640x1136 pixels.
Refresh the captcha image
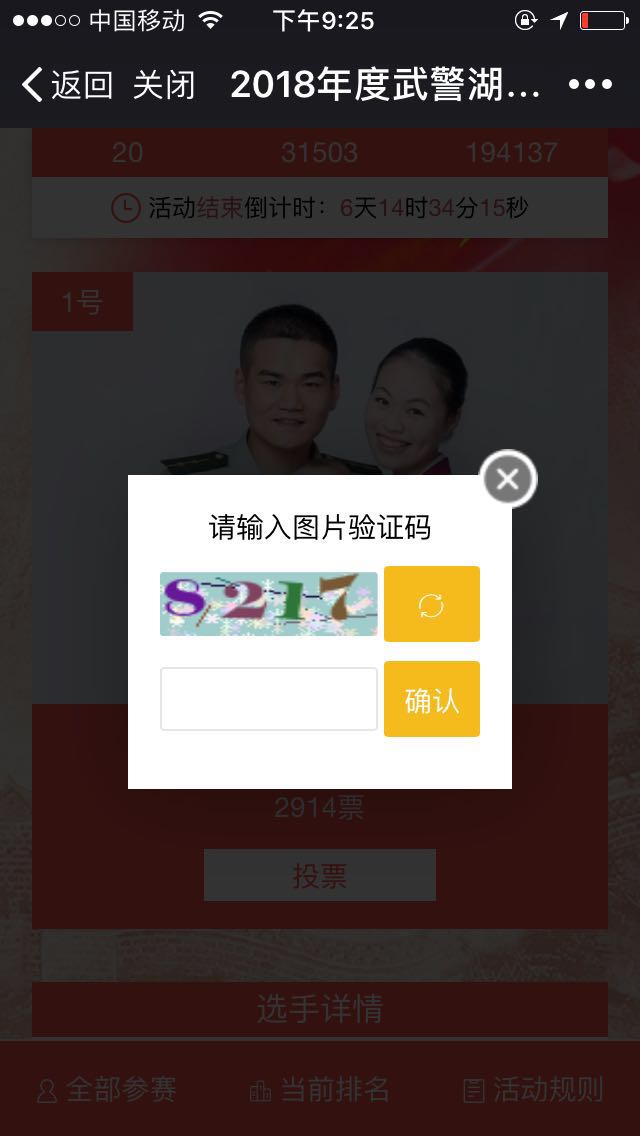click(x=431, y=604)
